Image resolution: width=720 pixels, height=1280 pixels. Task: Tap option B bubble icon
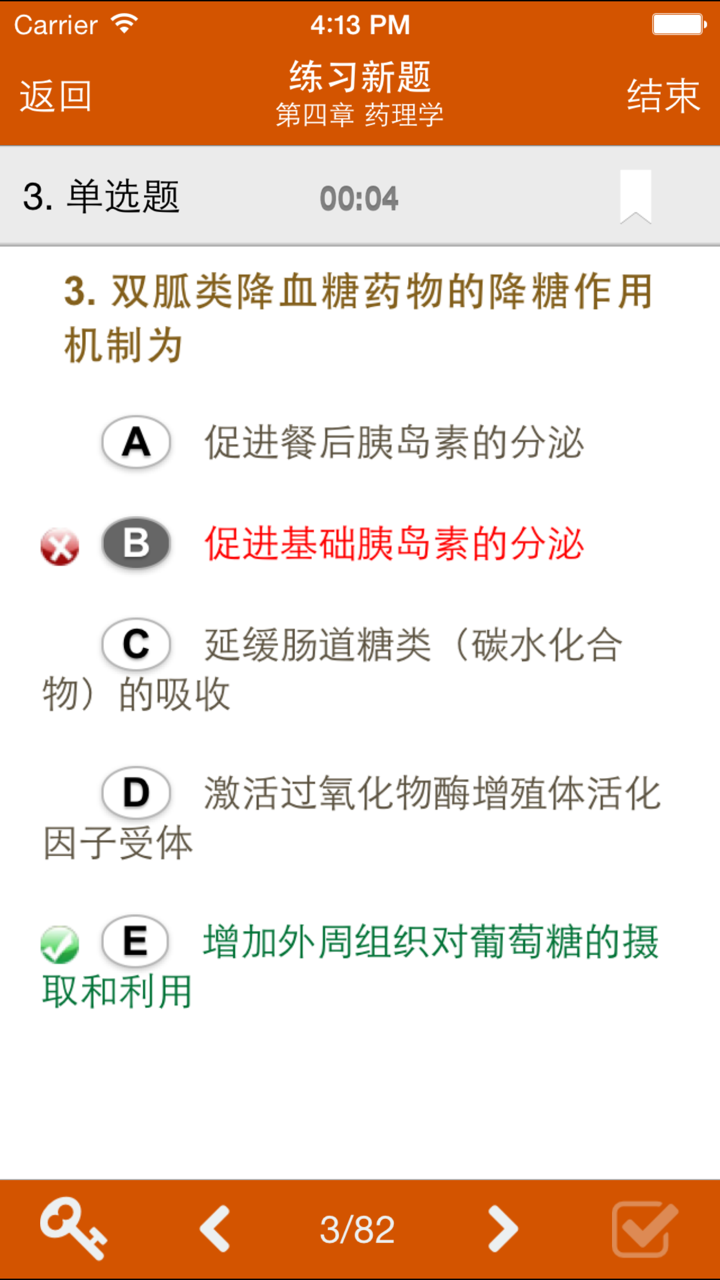[135, 544]
